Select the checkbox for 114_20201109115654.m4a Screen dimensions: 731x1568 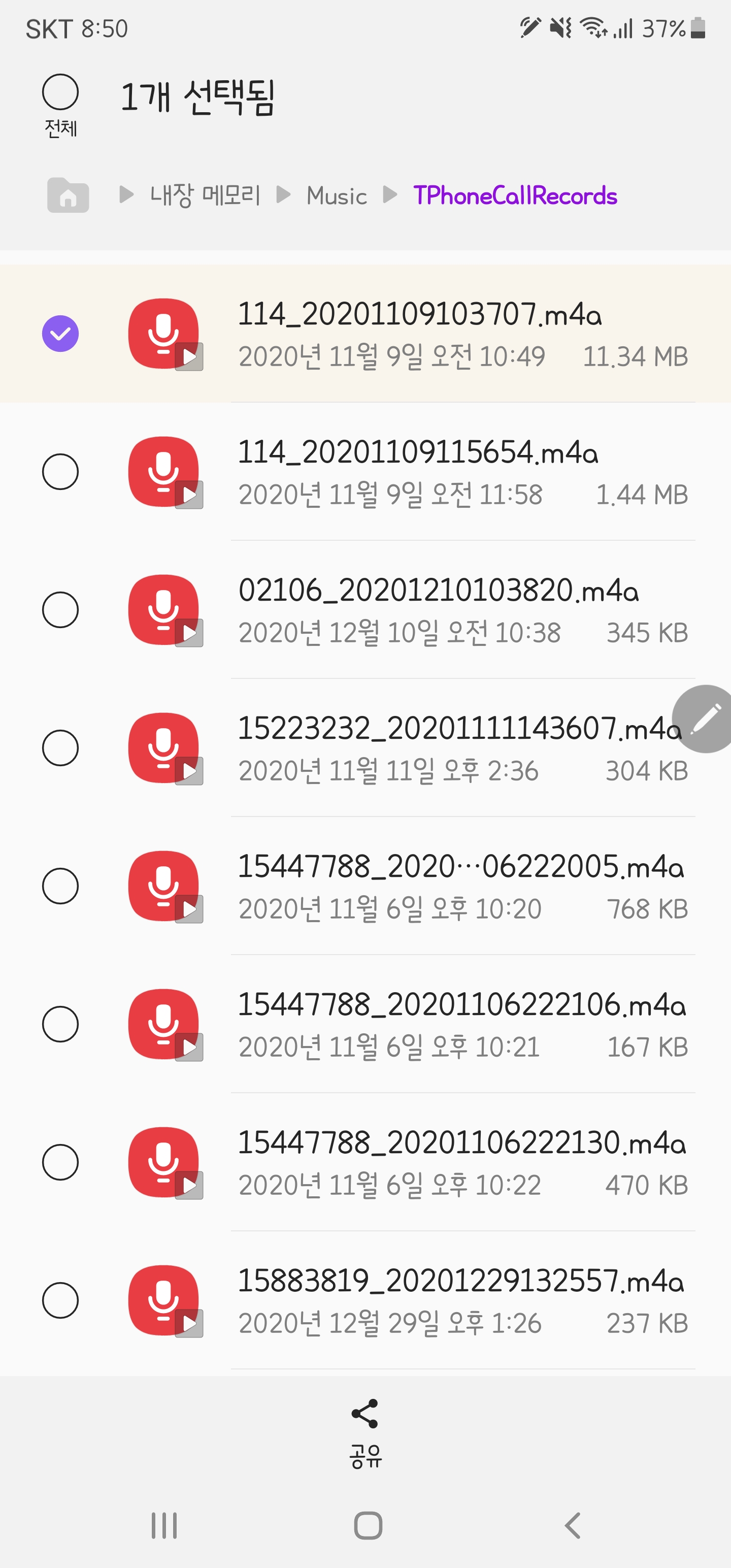click(60, 472)
